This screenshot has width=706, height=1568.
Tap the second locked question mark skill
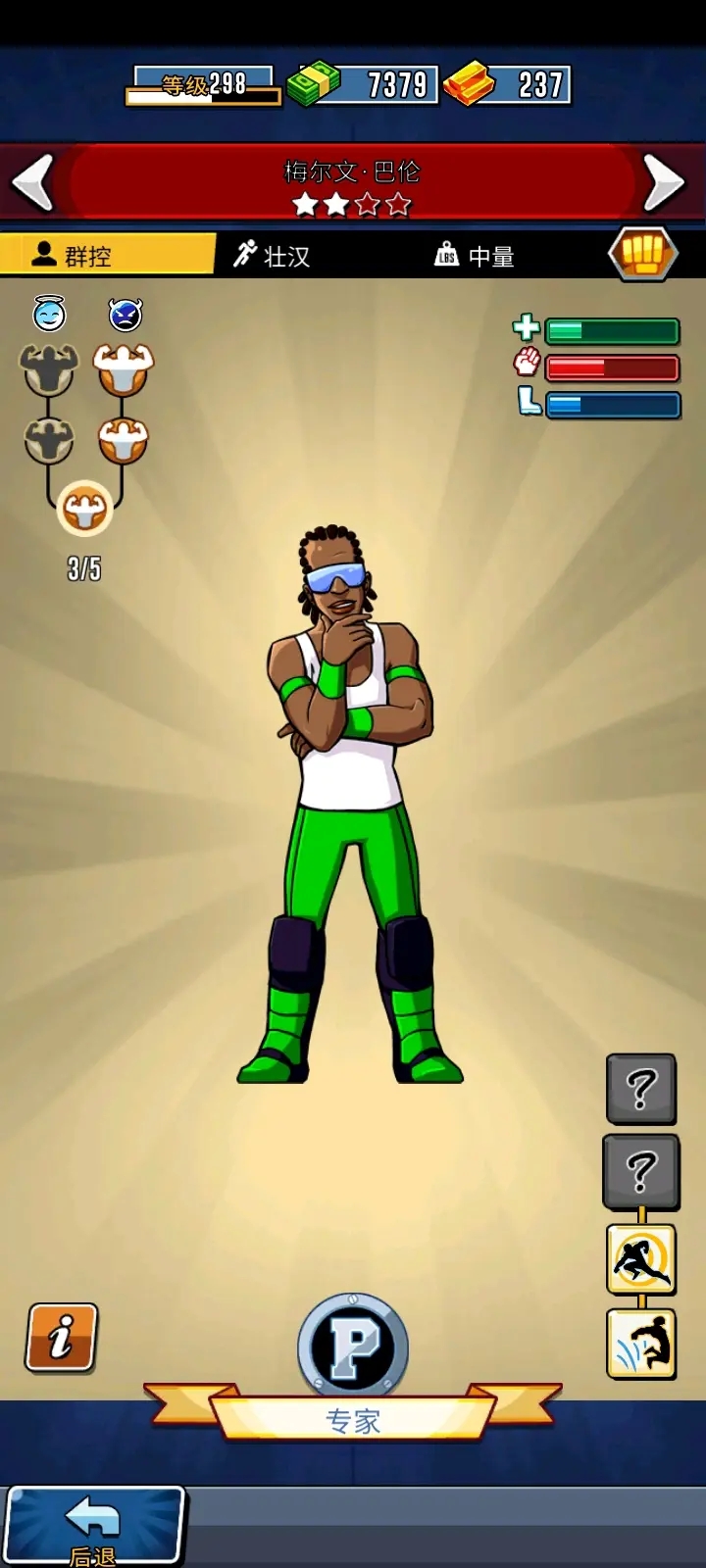tap(641, 1171)
